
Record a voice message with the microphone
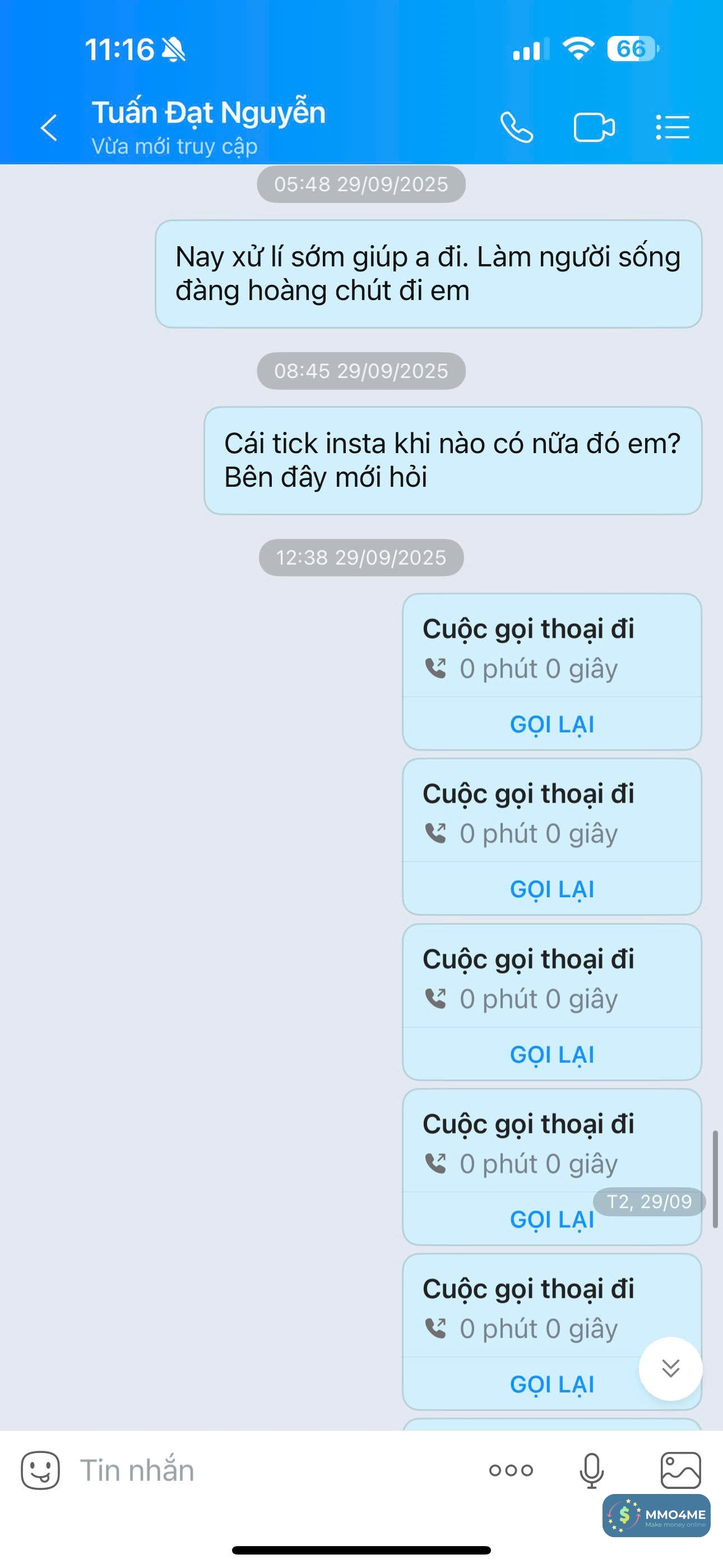[591, 1470]
